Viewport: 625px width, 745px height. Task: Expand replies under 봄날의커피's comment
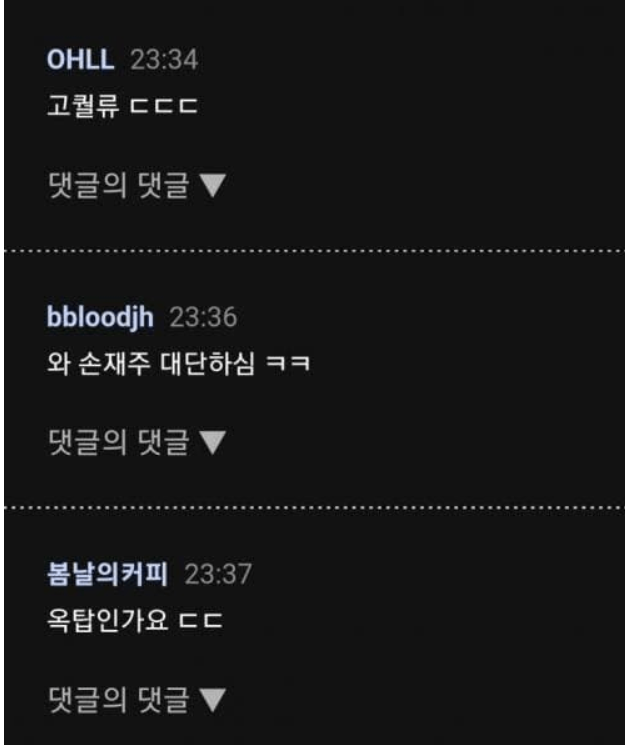pyautogui.click(x=134, y=703)
